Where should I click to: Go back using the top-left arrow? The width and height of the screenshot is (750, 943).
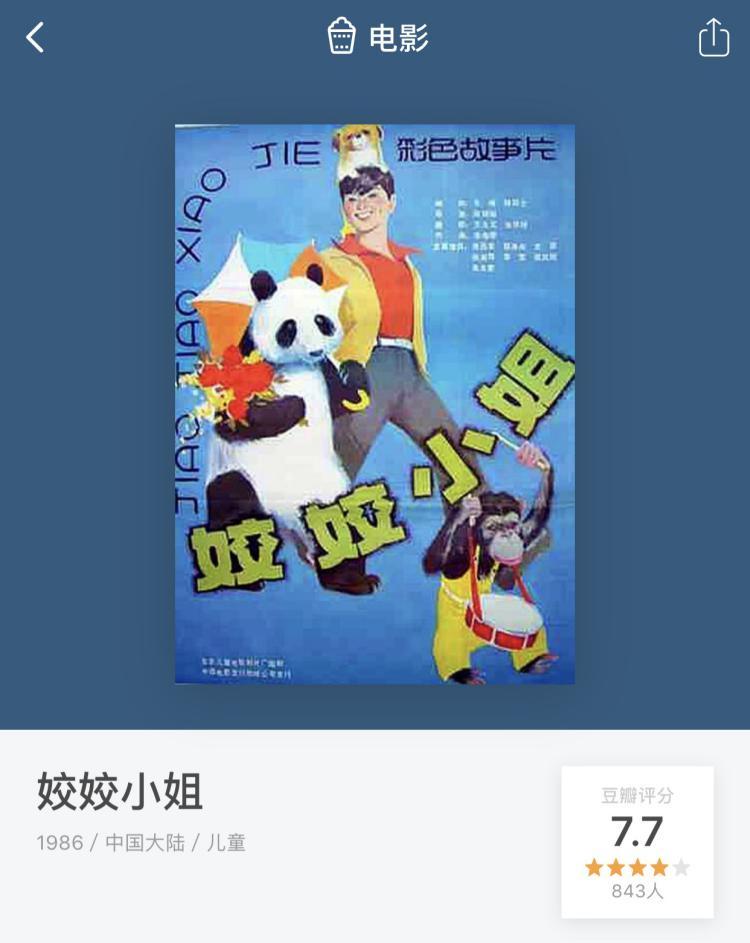click(x=36, y=38)
